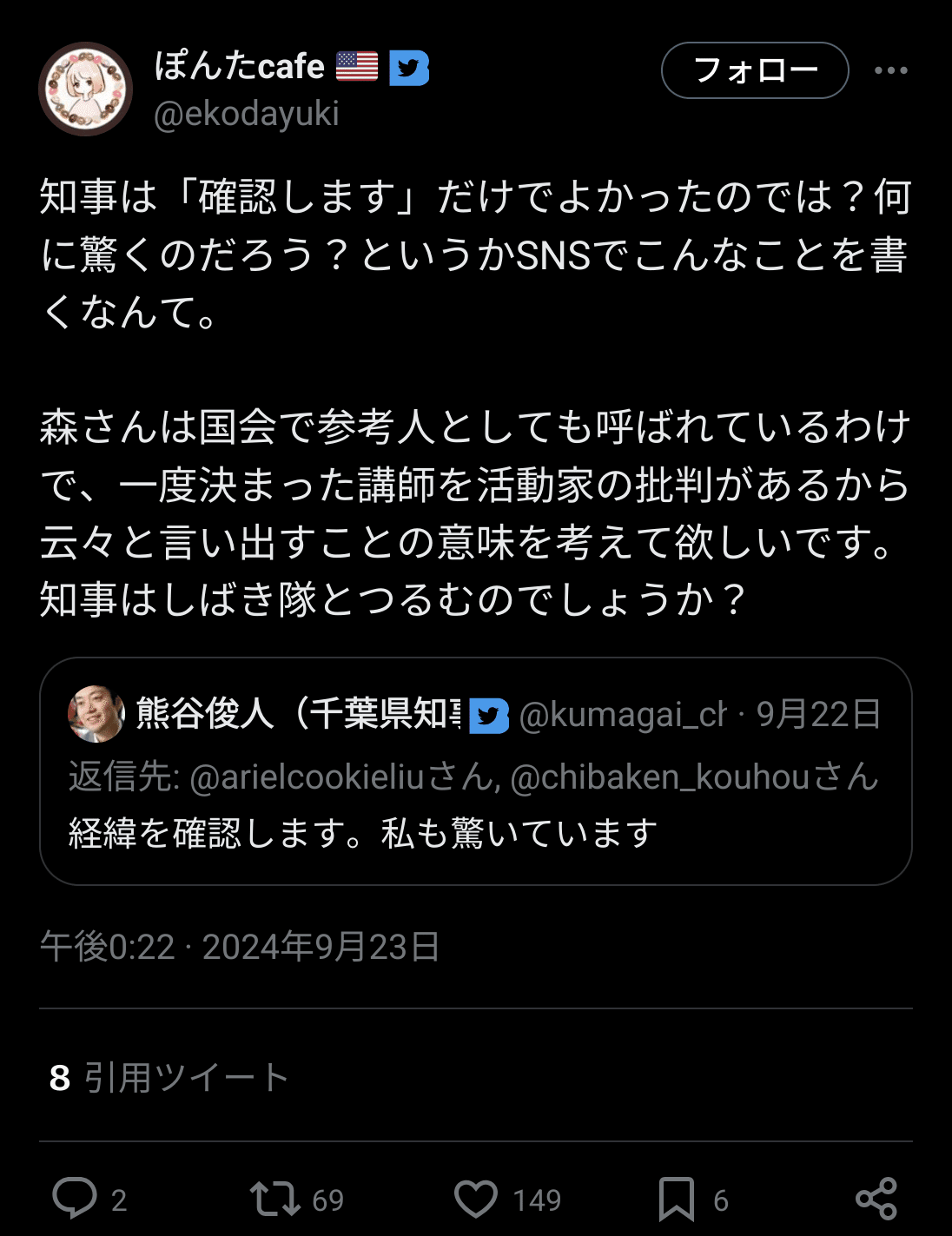Like this tweet

click(x=476, y=1199)
